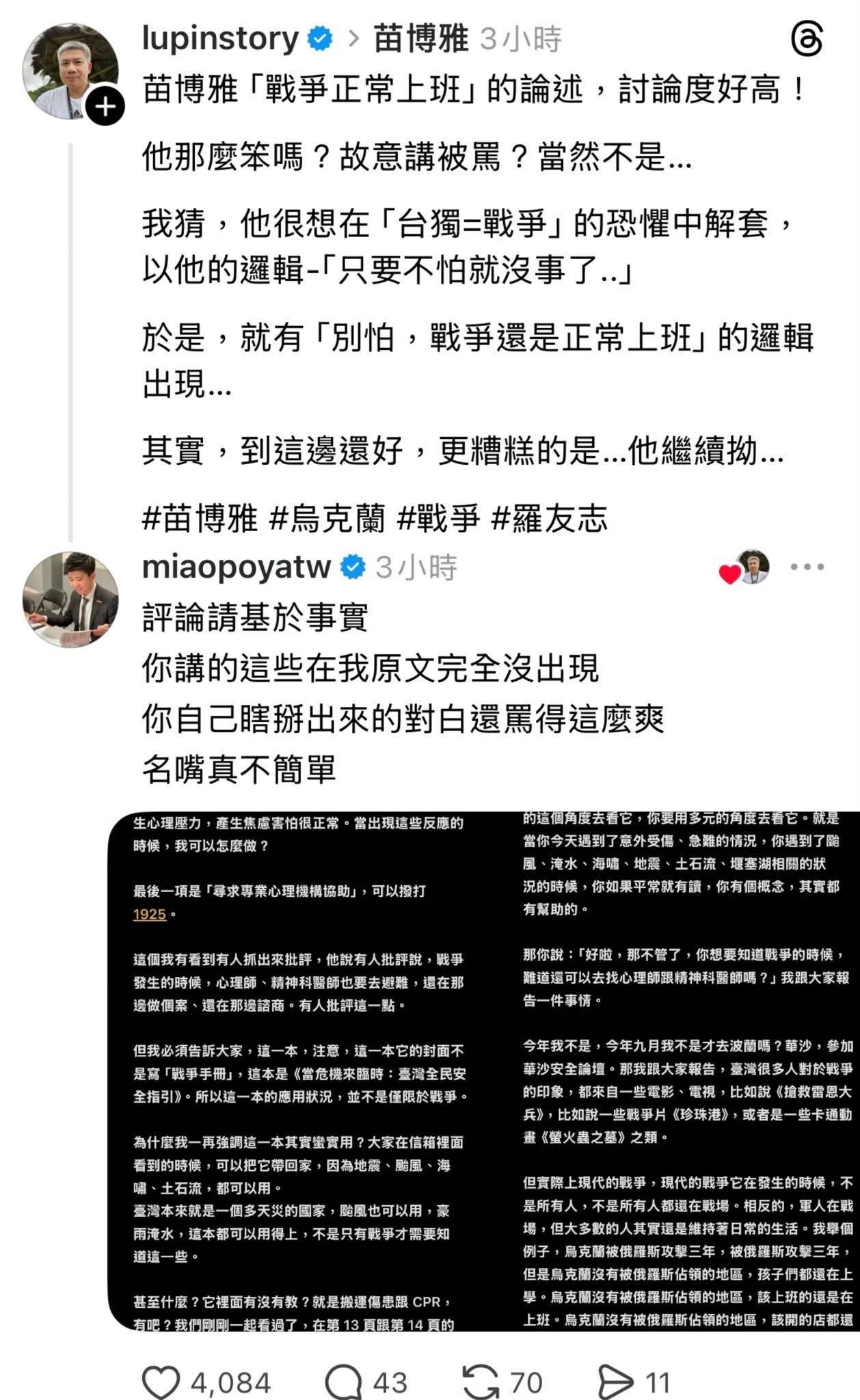The height and width of the screenshot is (1400, 860).
Task: Open the Threads logo icon
Action: 807,38
